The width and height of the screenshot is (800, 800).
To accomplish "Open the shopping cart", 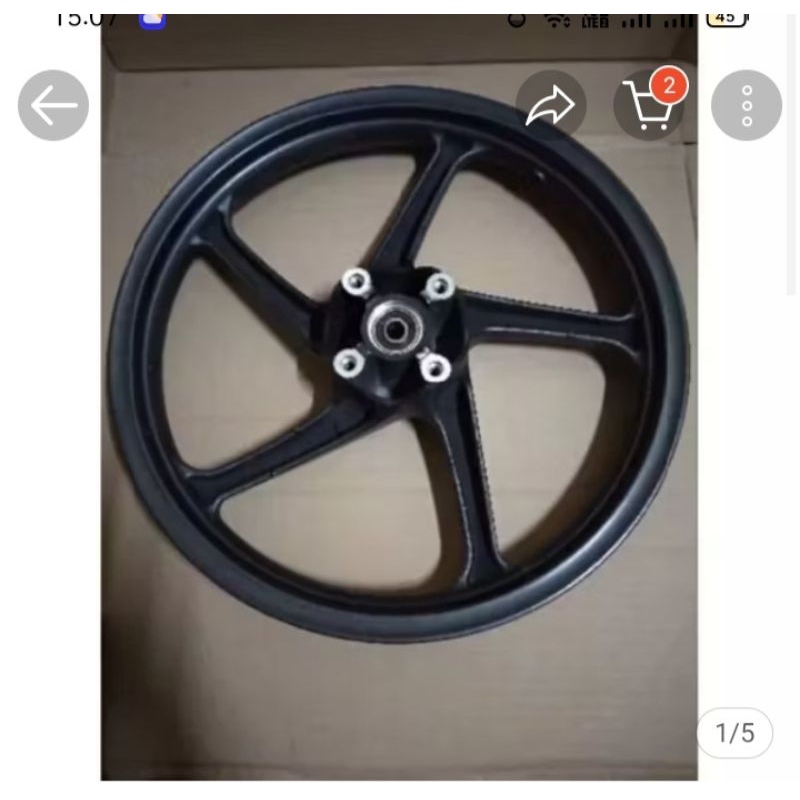I will [x=647, y=106].
